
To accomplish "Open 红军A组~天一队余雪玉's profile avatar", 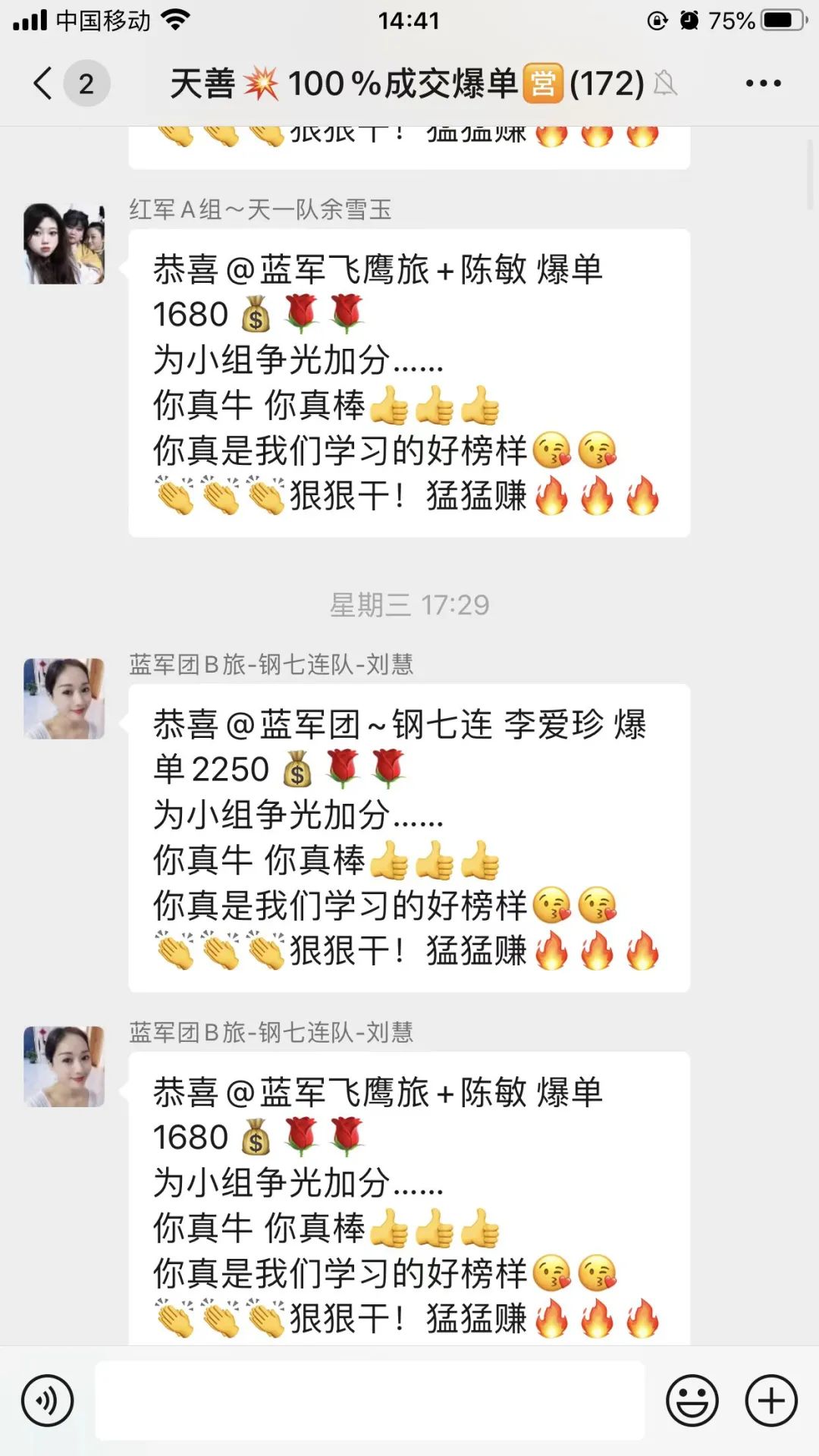I will pyautogui.click(x=64, y=243).
